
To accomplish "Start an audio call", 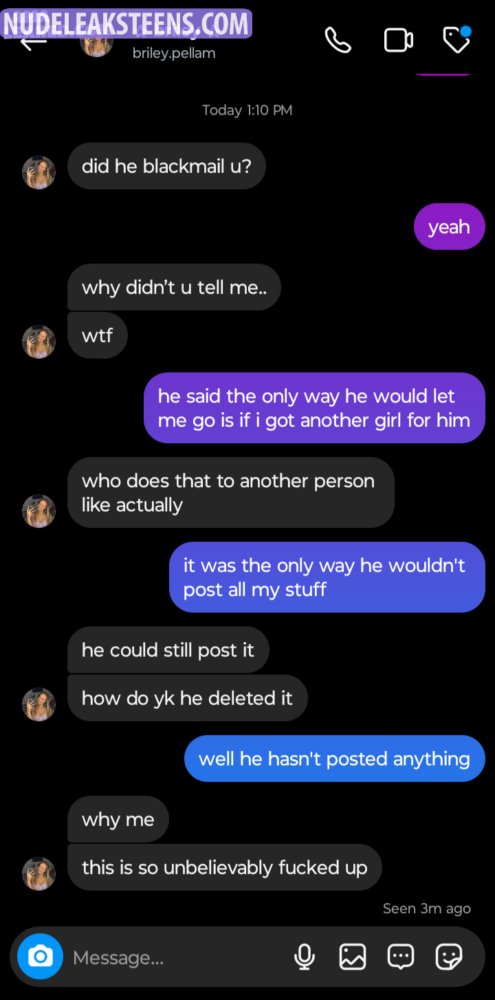I will coord(337,41).
